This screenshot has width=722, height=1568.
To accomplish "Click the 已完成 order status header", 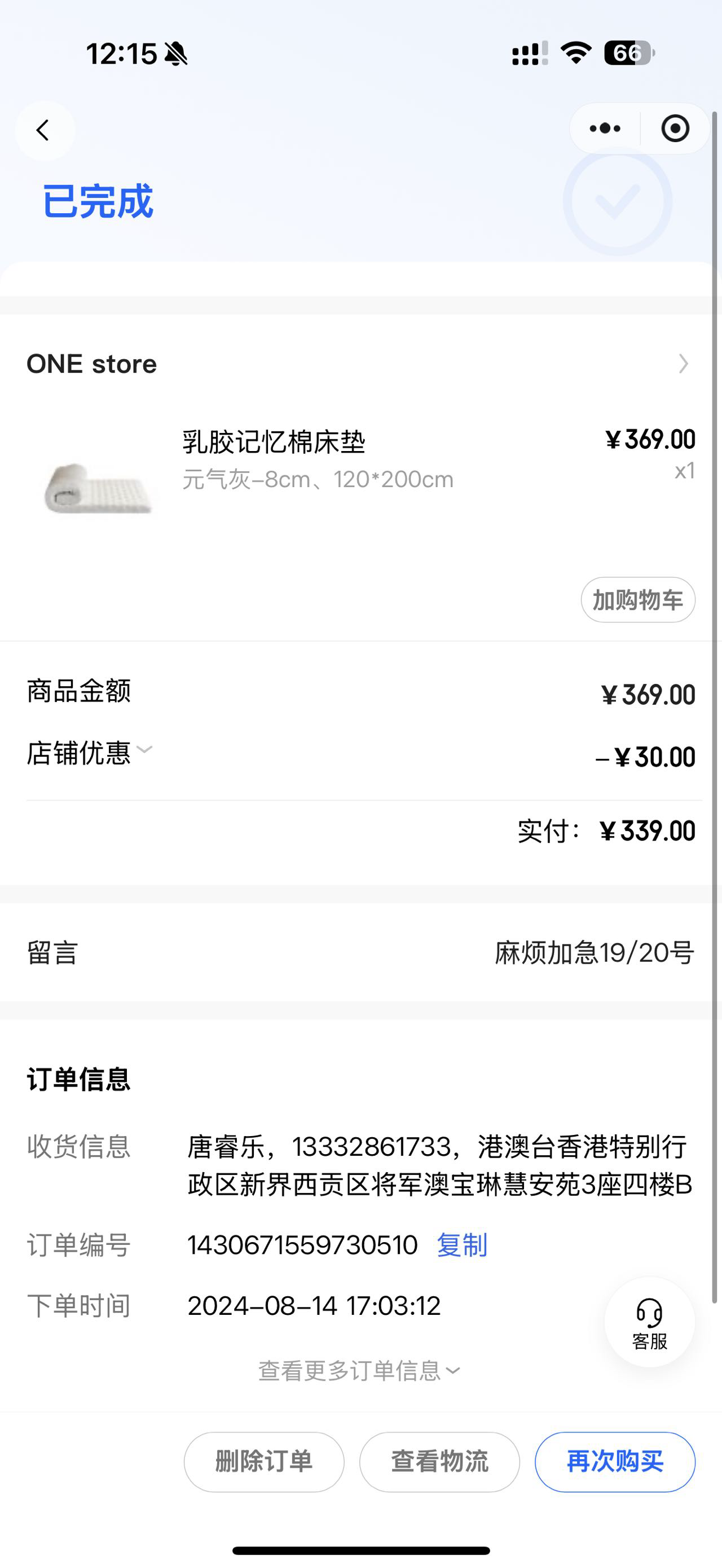I will (x=98, y=203).
